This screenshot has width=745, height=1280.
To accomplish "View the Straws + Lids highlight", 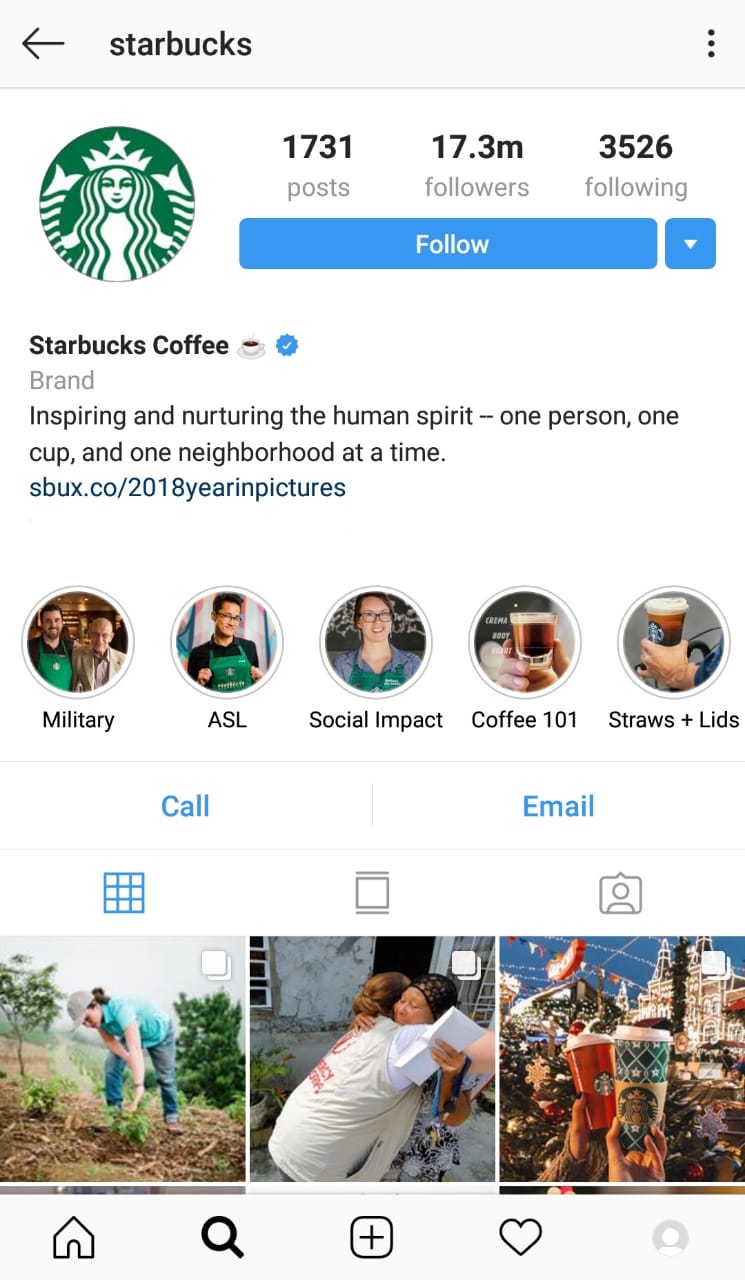I will coord(673,642).
